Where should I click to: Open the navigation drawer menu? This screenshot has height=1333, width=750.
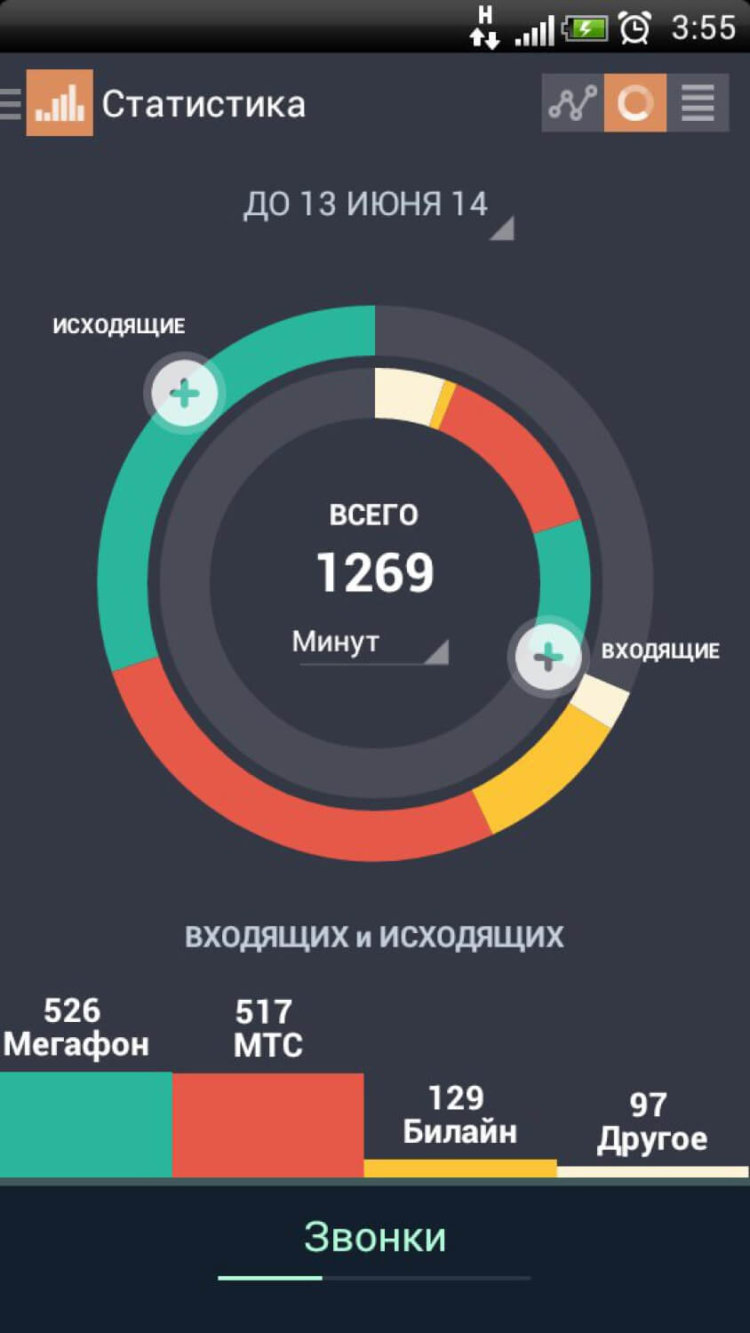12,103
